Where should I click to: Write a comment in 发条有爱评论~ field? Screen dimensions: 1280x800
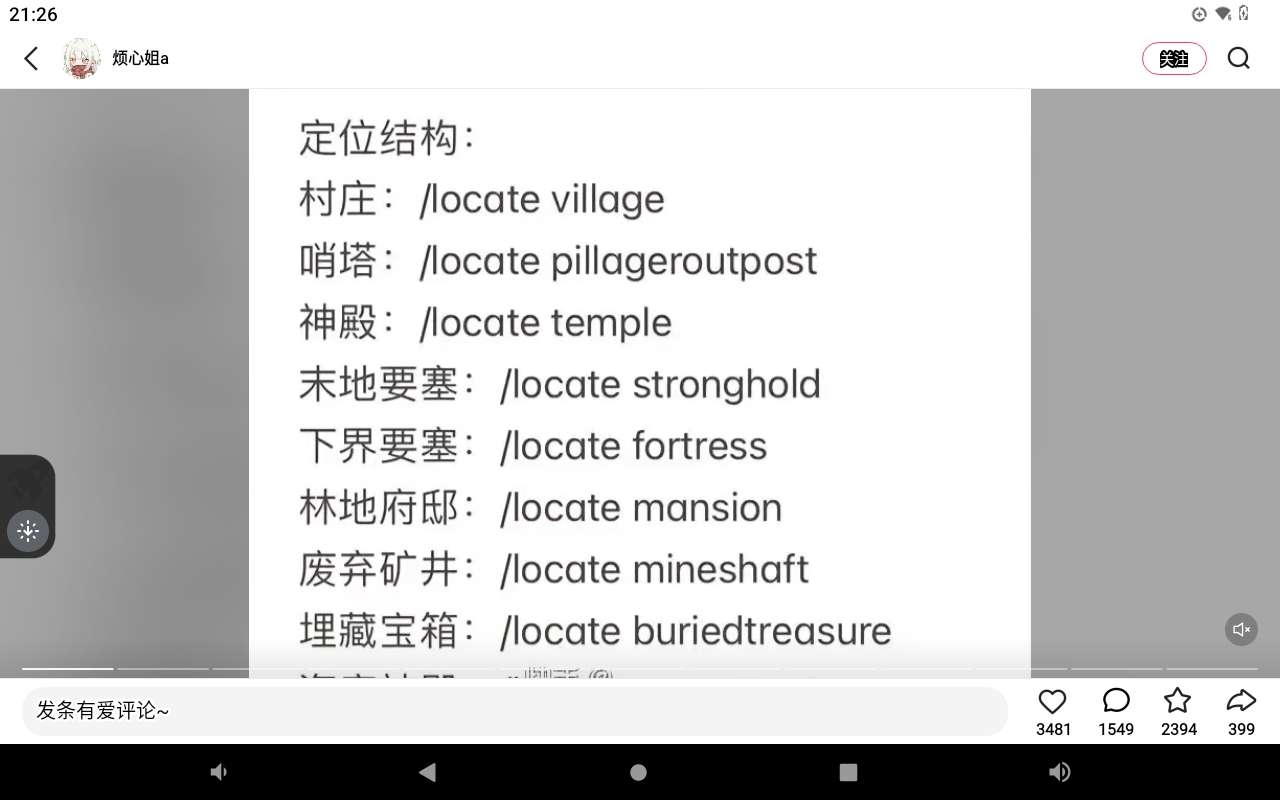[514, 711]
